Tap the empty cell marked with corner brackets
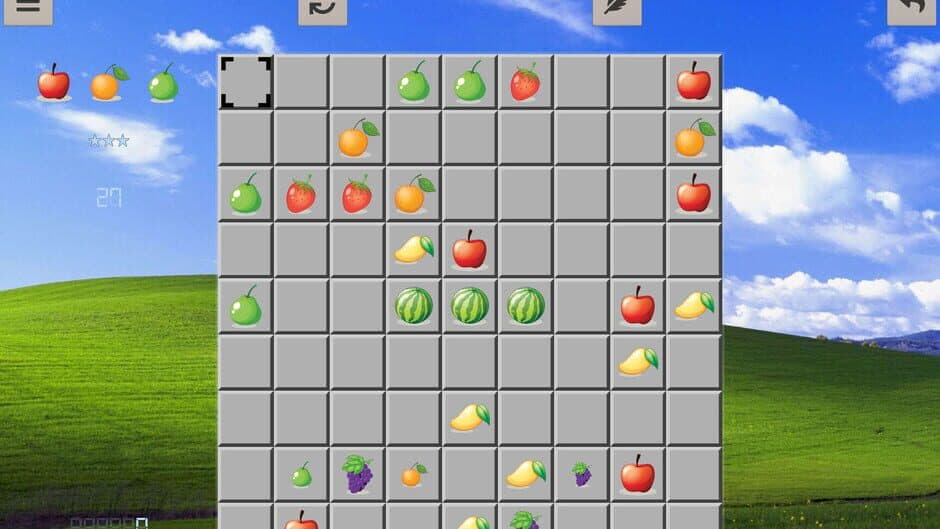The height and width of the screenshot is (529, 940). click(x=246, y=82)
